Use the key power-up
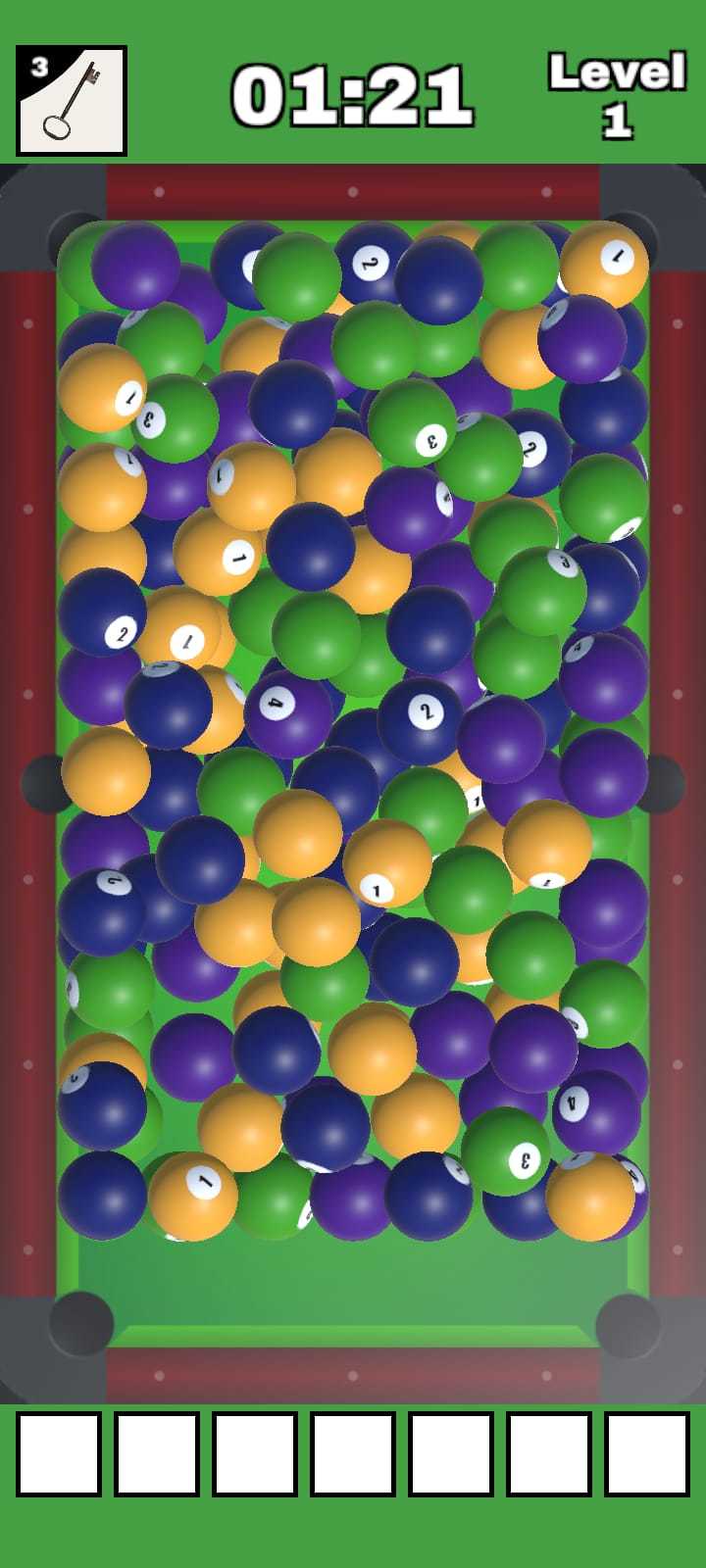The image size is (706, 1568). [x=72, y=101]
